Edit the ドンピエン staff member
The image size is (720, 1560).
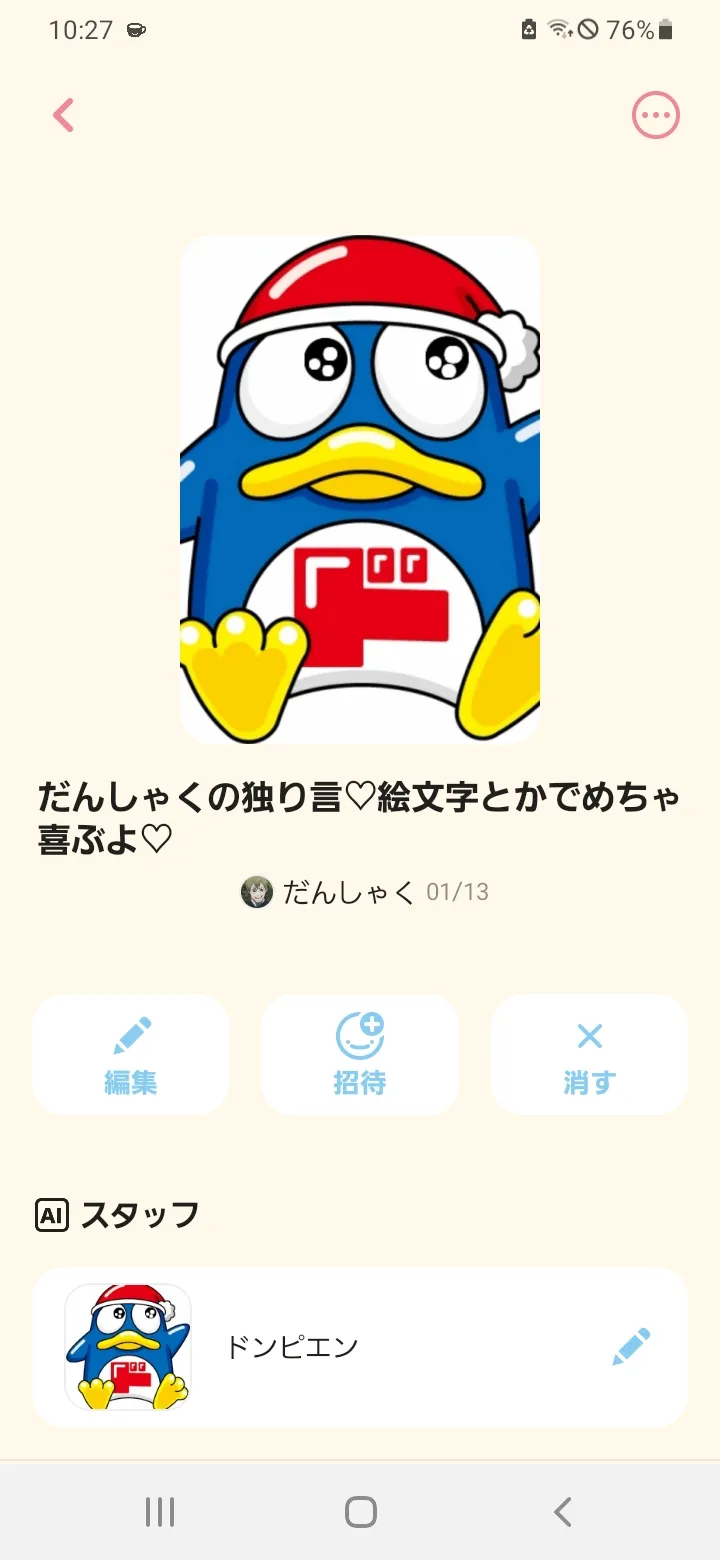click(631, 1347)
